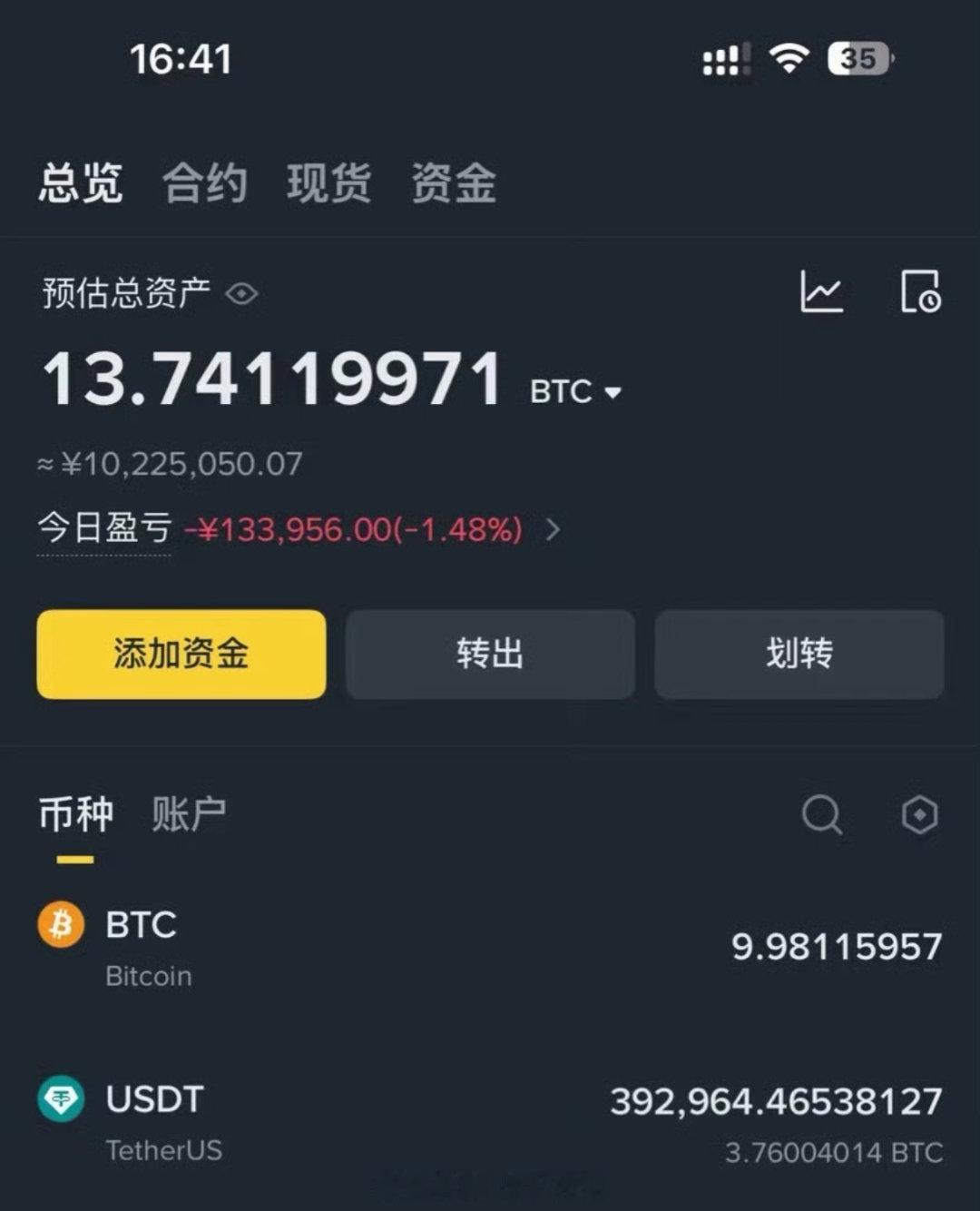This screenshot has width=980, height=1211.
Task: Click the underlined 今日盈亏 label
Action: 104,529
